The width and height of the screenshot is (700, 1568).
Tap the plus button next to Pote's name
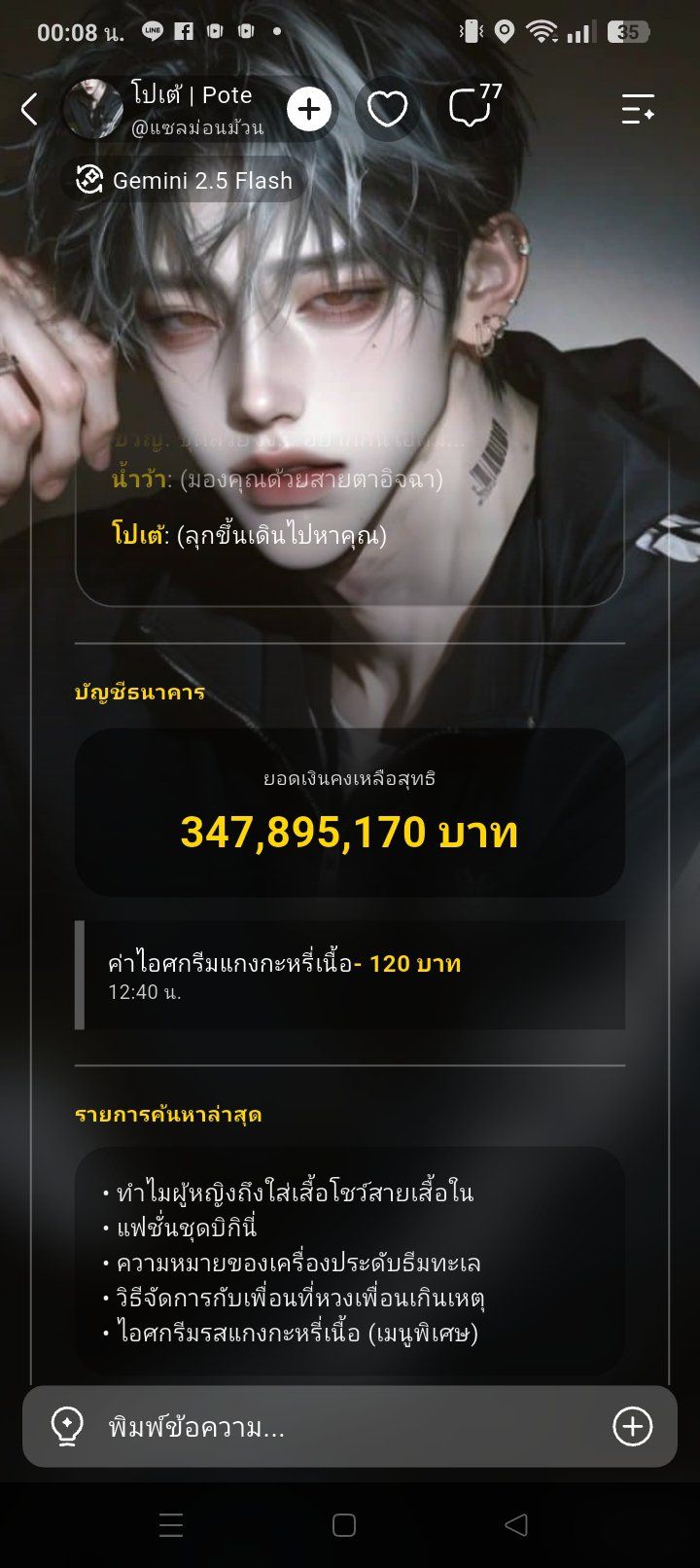coord(309,109)
